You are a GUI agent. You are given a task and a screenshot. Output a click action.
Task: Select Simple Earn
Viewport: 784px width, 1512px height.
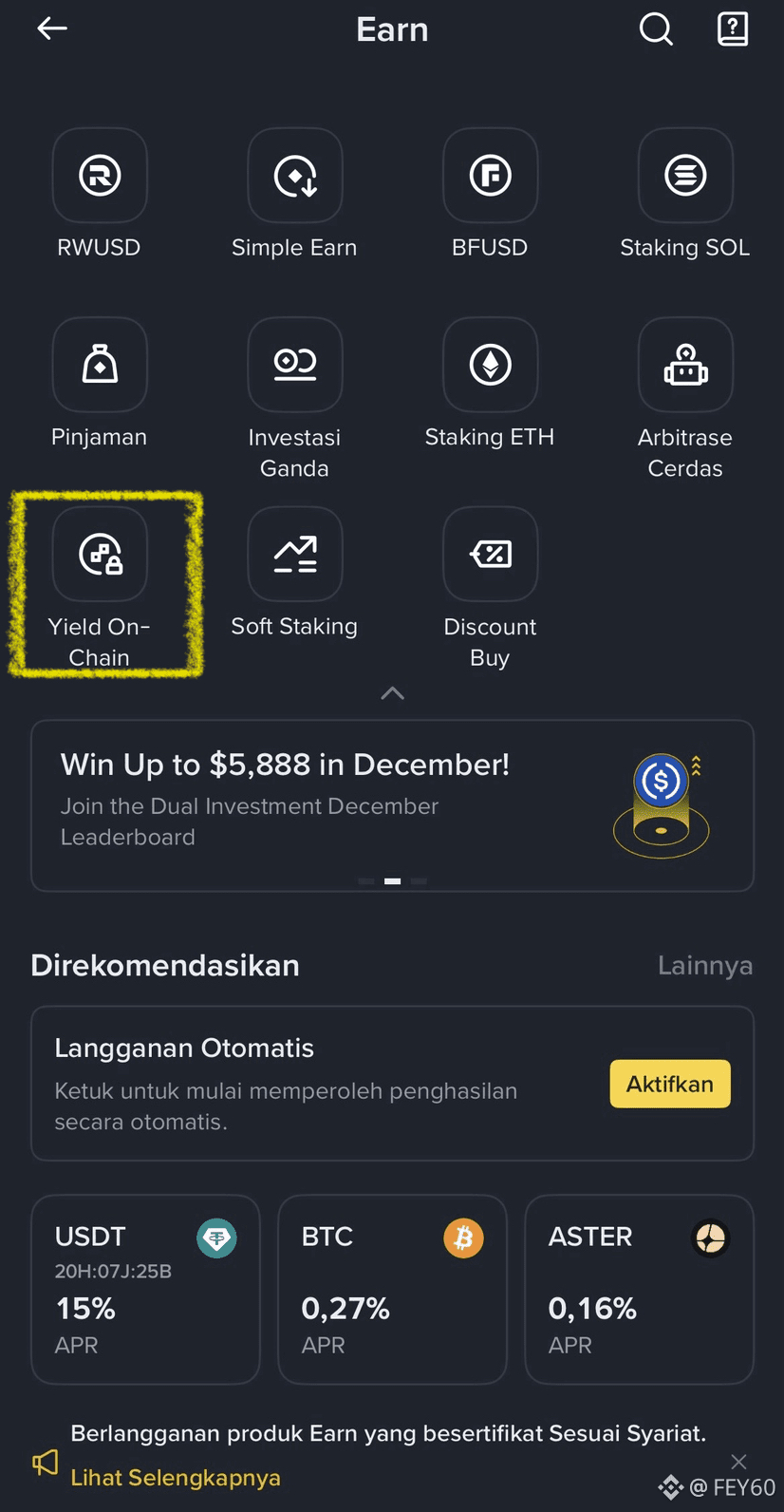point(295,176)
